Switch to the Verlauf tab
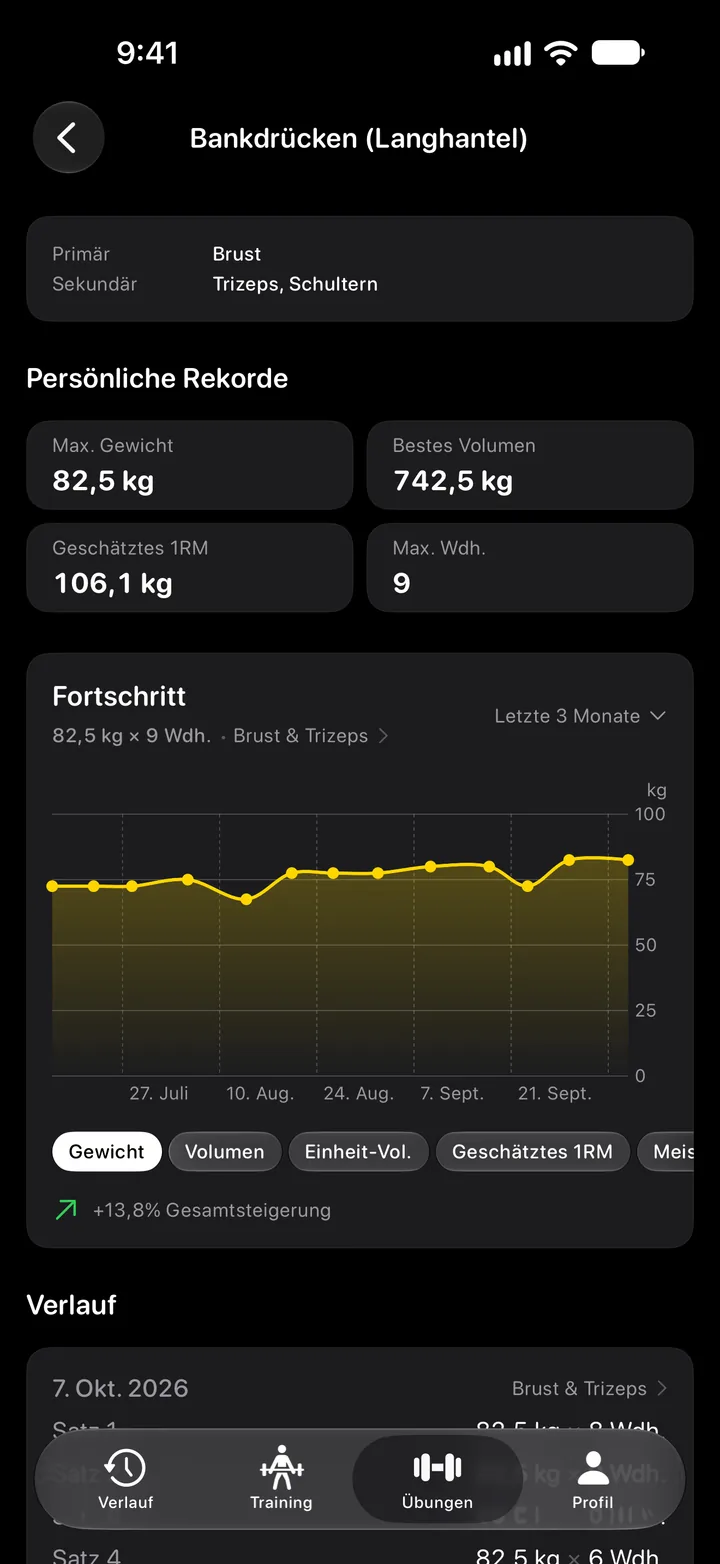Screen dimensions: 720x1564 point(126,1480)
